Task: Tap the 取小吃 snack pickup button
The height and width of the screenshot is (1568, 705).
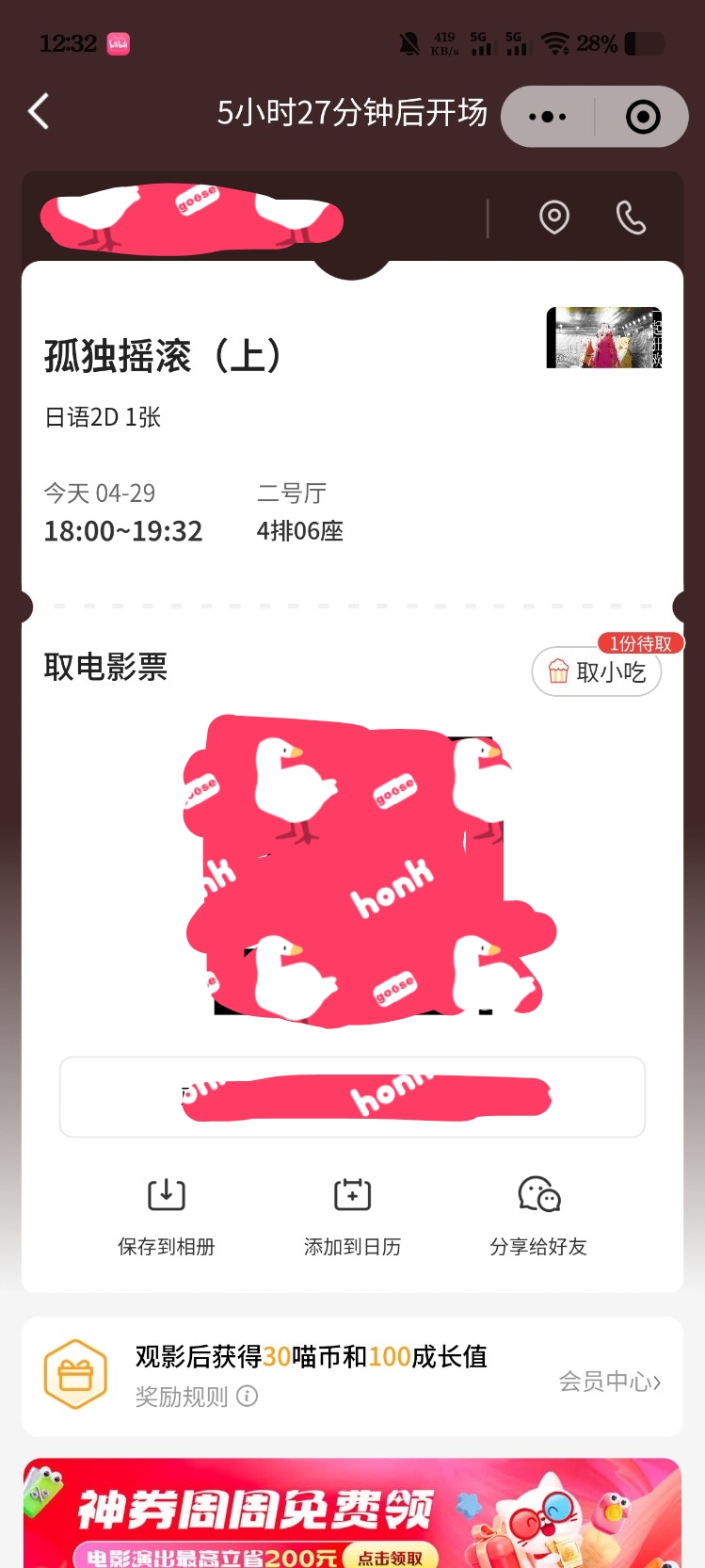Action: [597, 671]
